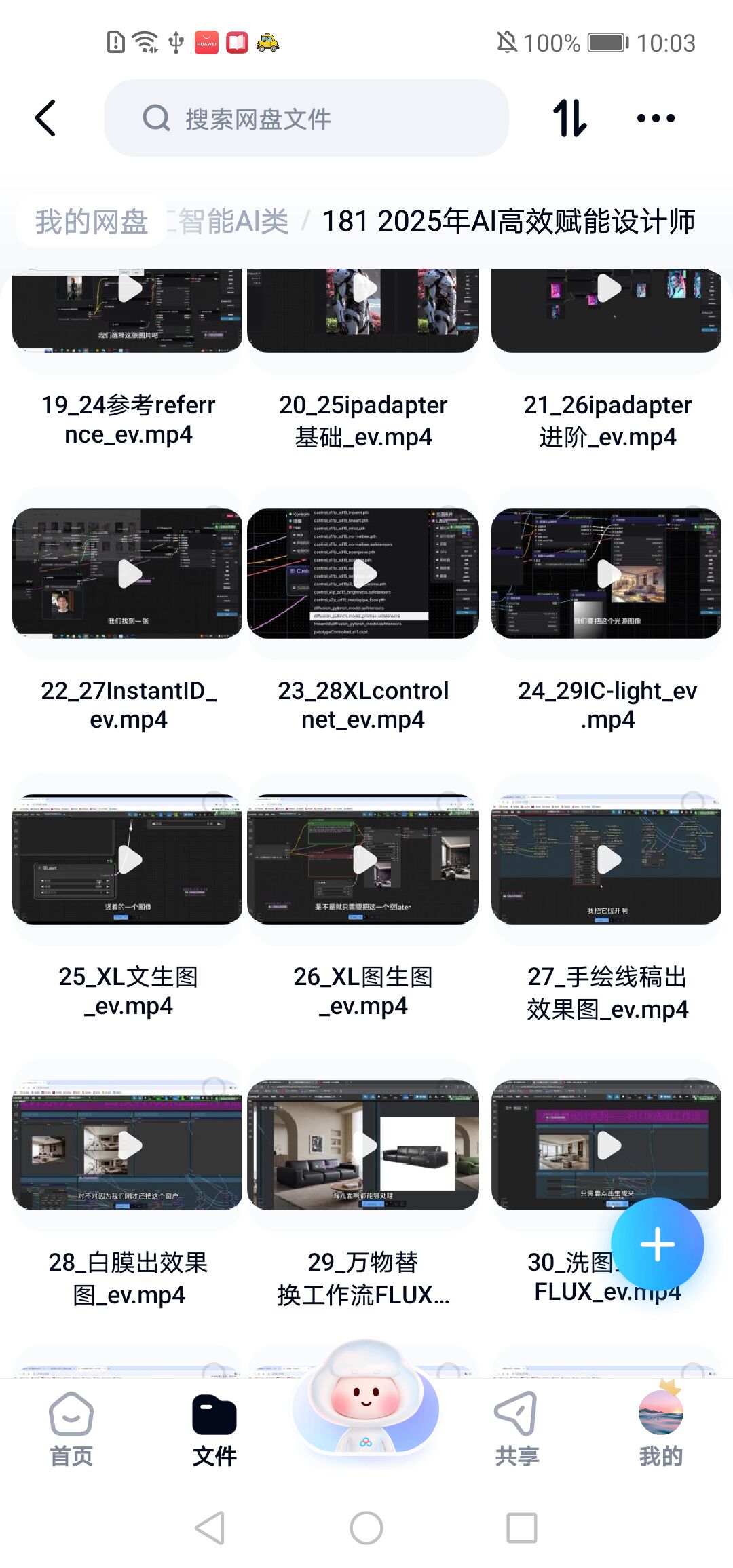
Task: Open the sort order icon
Action: tap(569, 118)
